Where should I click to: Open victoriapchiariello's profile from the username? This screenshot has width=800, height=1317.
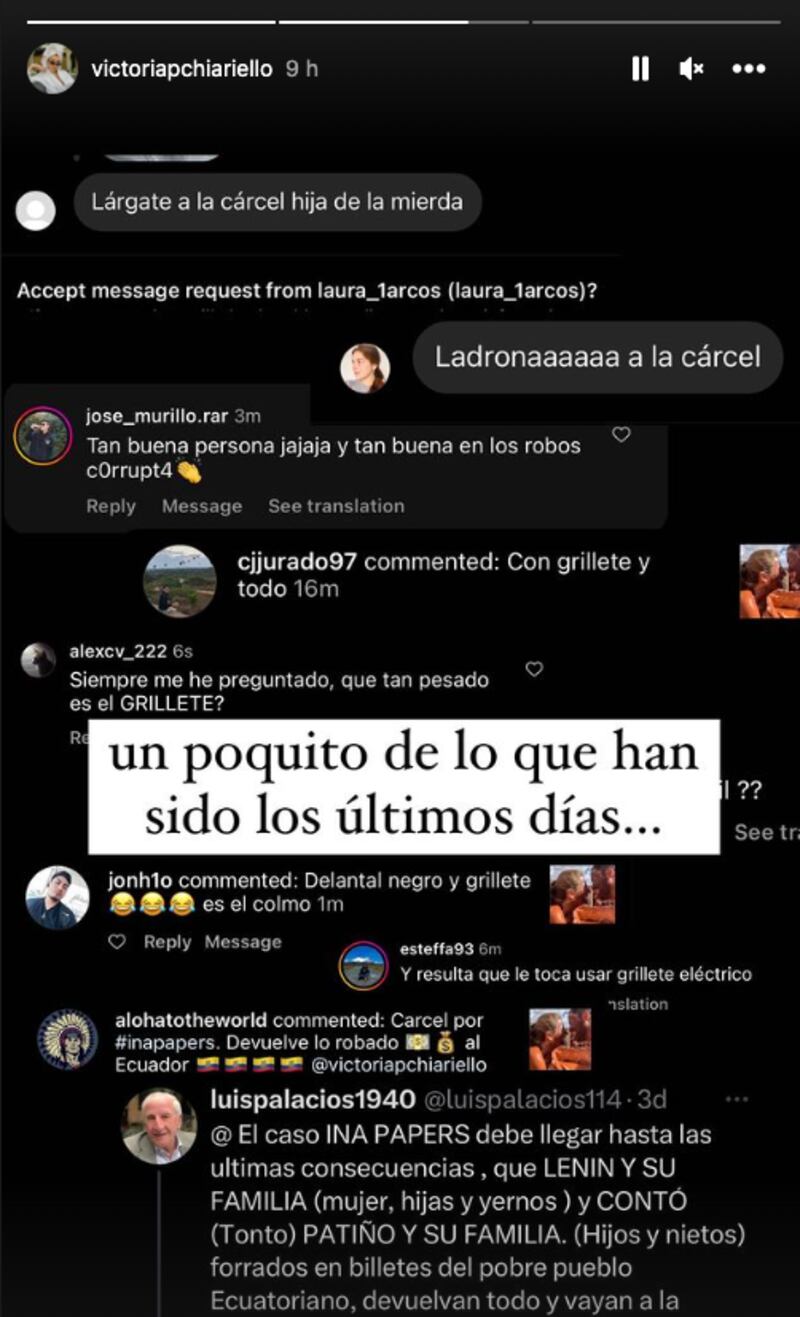tap(181, 69)
